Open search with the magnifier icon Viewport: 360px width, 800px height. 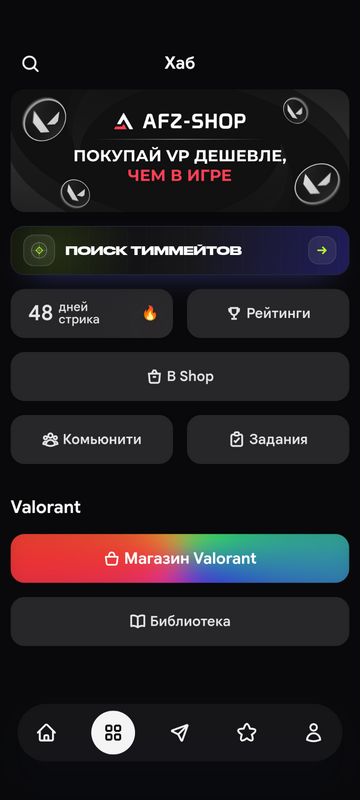tap(31, 64)
